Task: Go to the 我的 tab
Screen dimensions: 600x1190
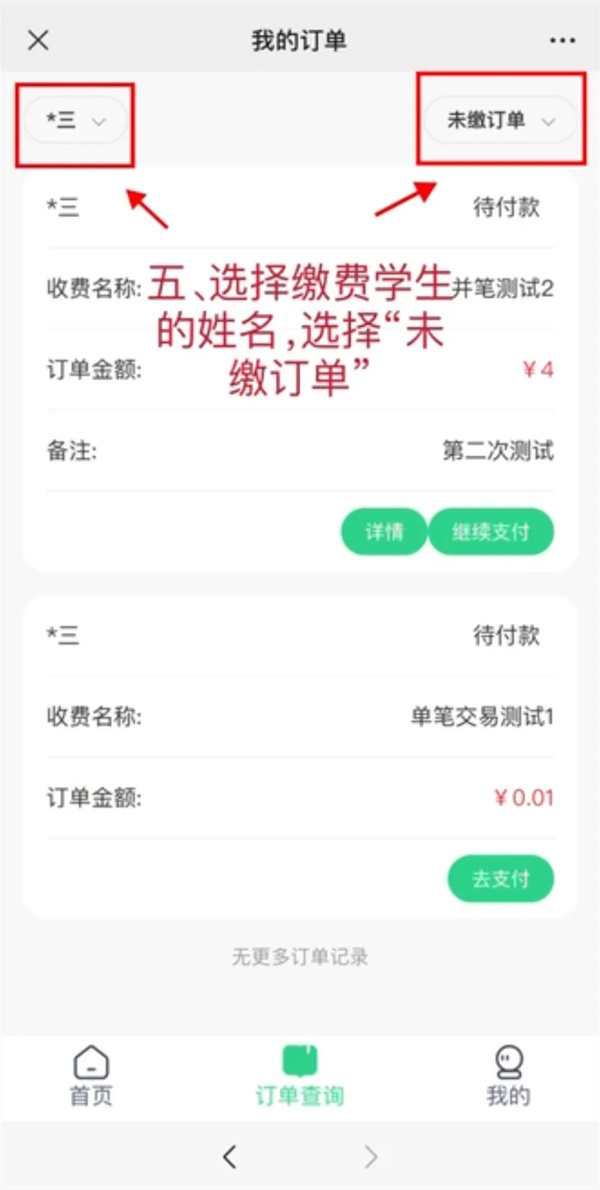Action: 508,1076
